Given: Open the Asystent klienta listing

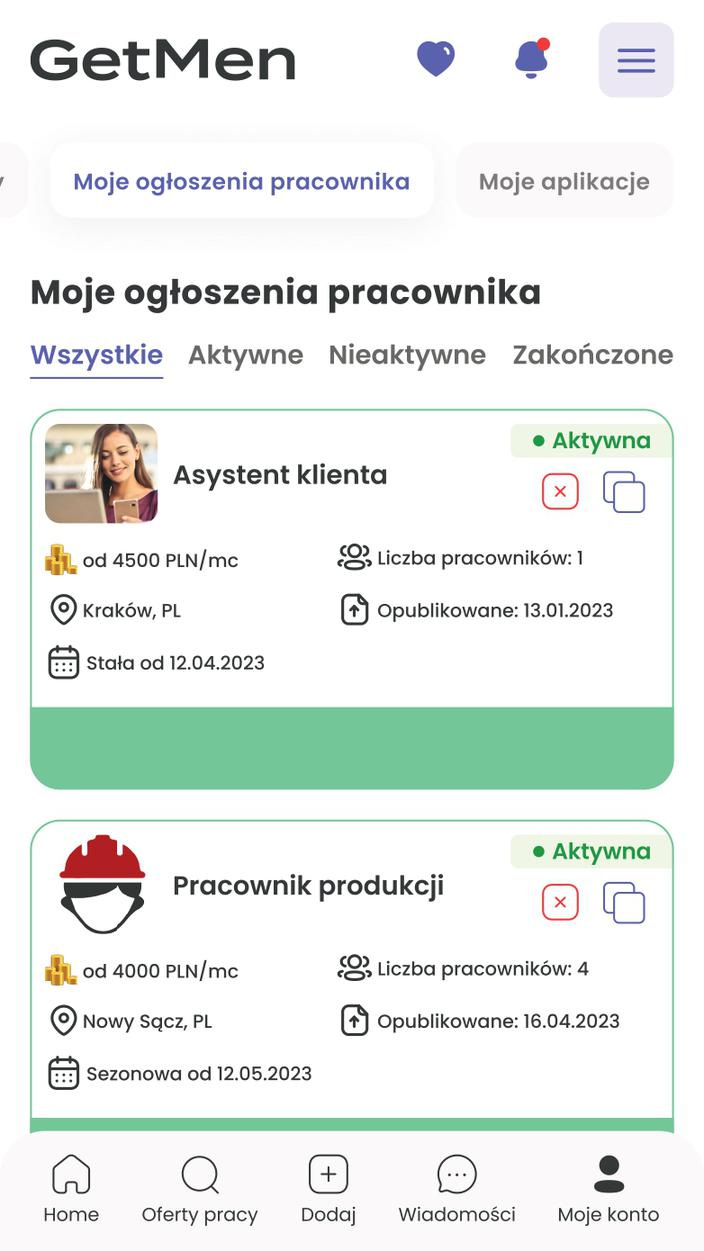Looking at the screenshot, I should (x=280, y=475).
